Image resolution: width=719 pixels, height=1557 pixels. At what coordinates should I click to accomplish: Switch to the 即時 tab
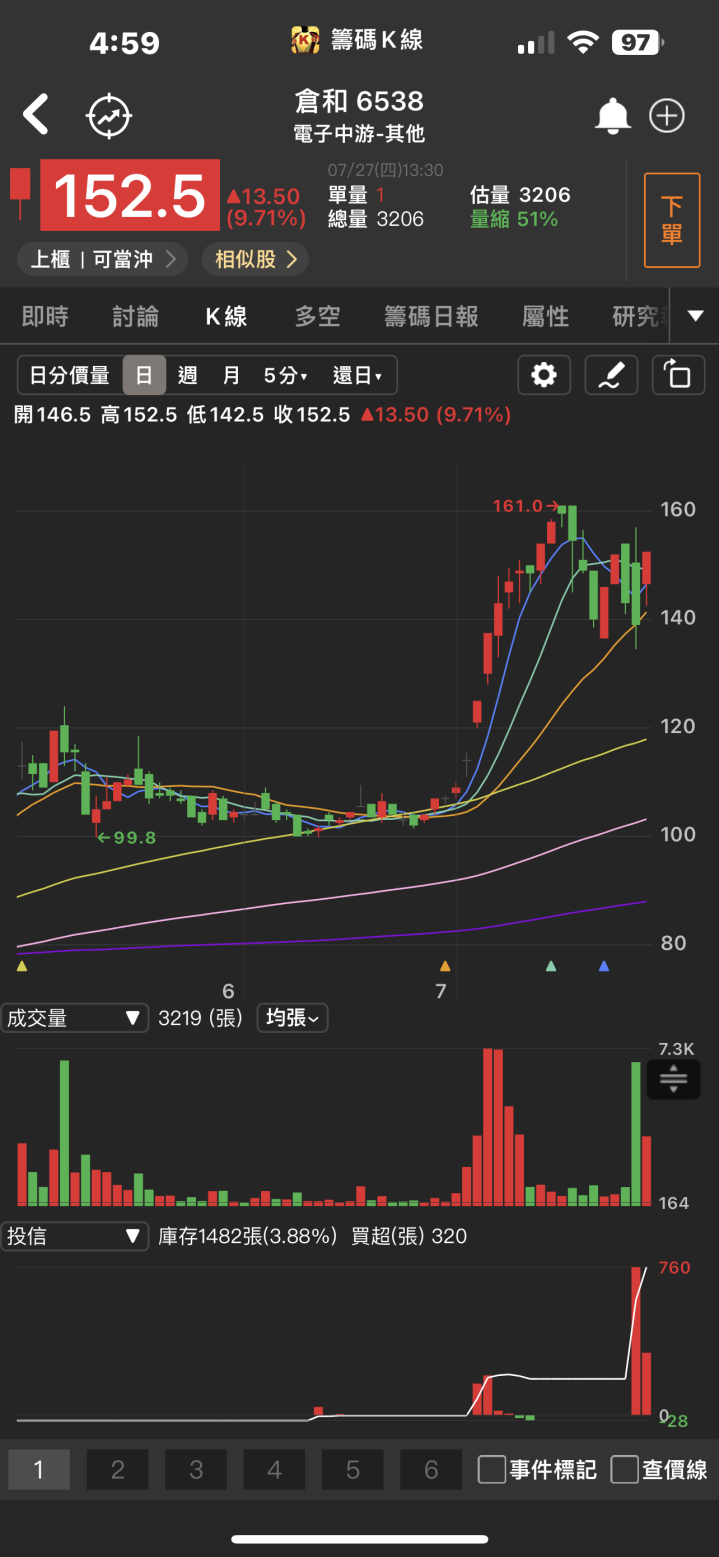pos(45,317)
